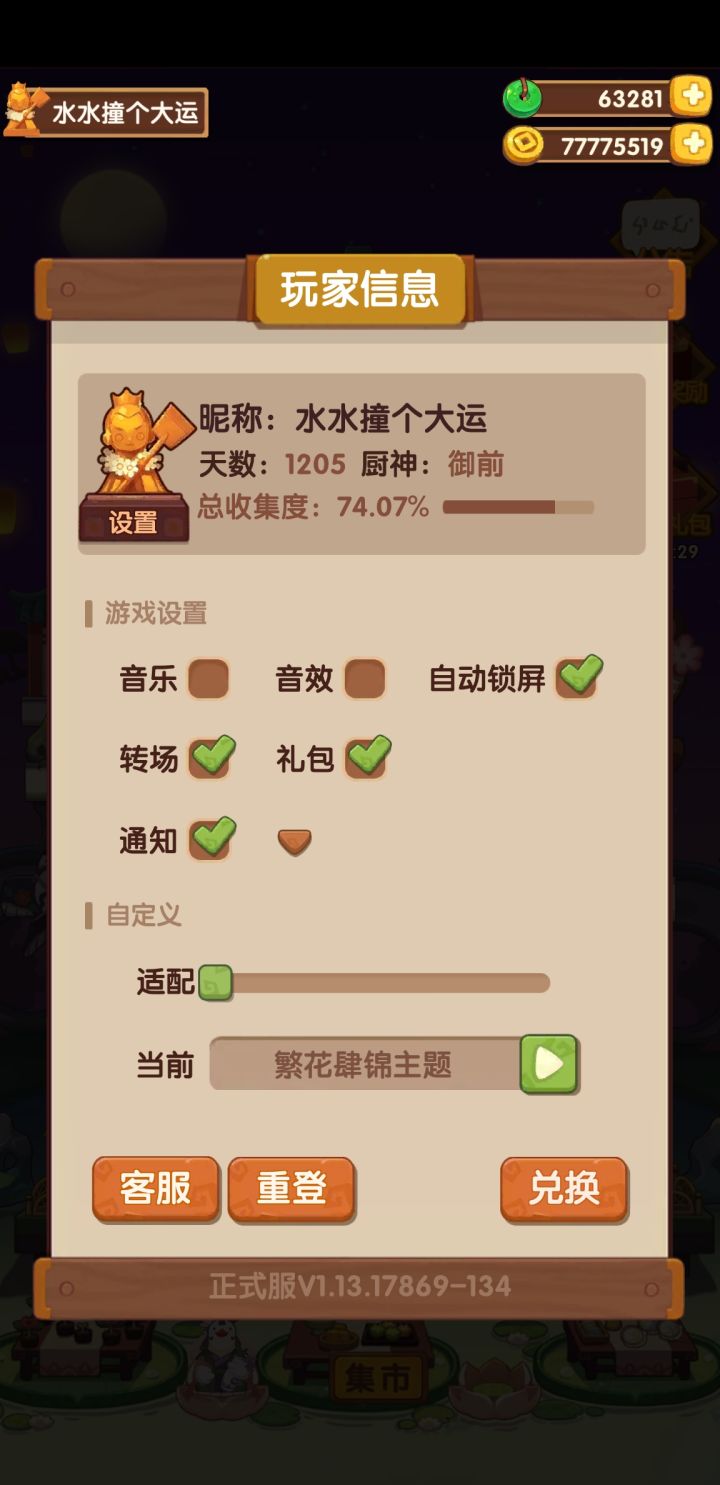This screenshot has height=1485, width=720.
Task: Open the 兑换 redeem button
Action: click(564, 1189)
